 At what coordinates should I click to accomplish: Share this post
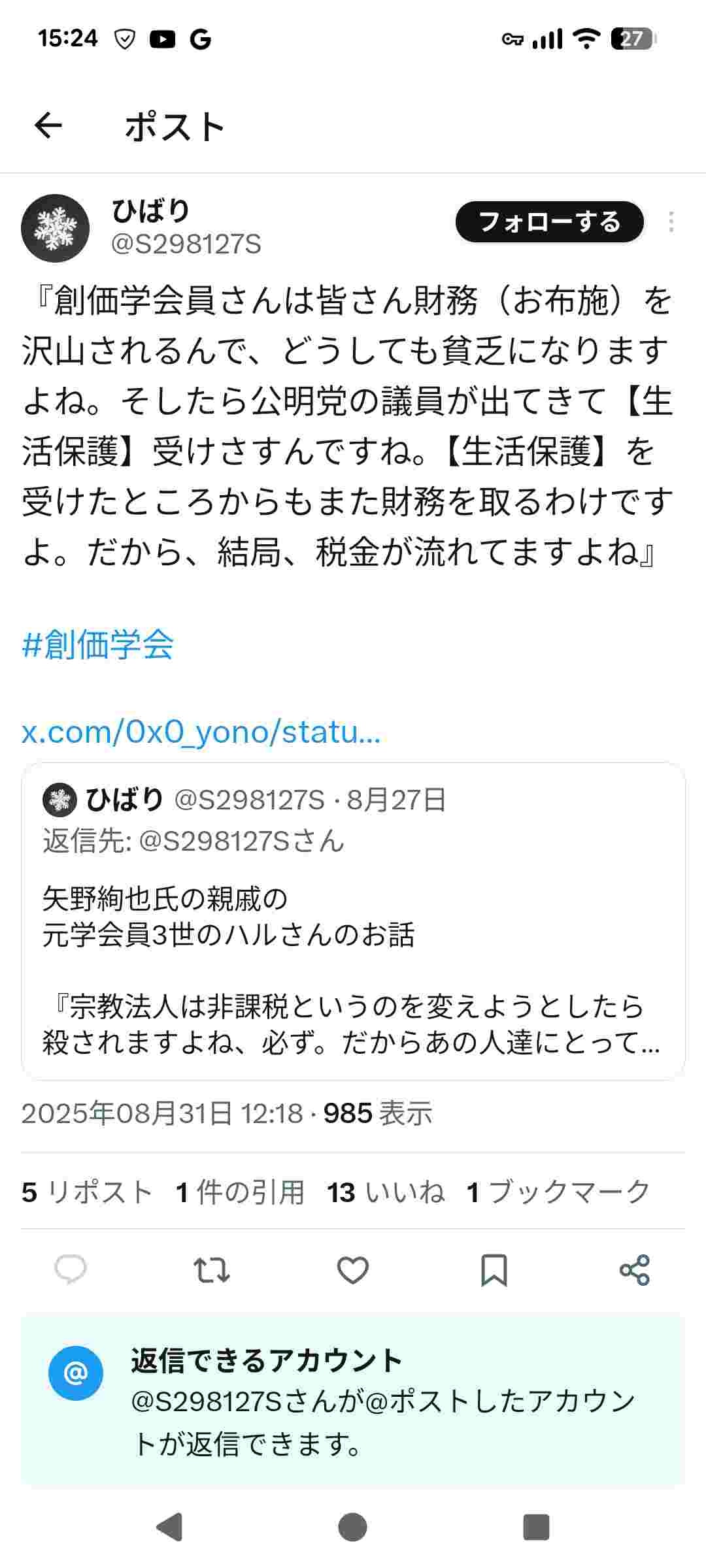pos(634,1269)
